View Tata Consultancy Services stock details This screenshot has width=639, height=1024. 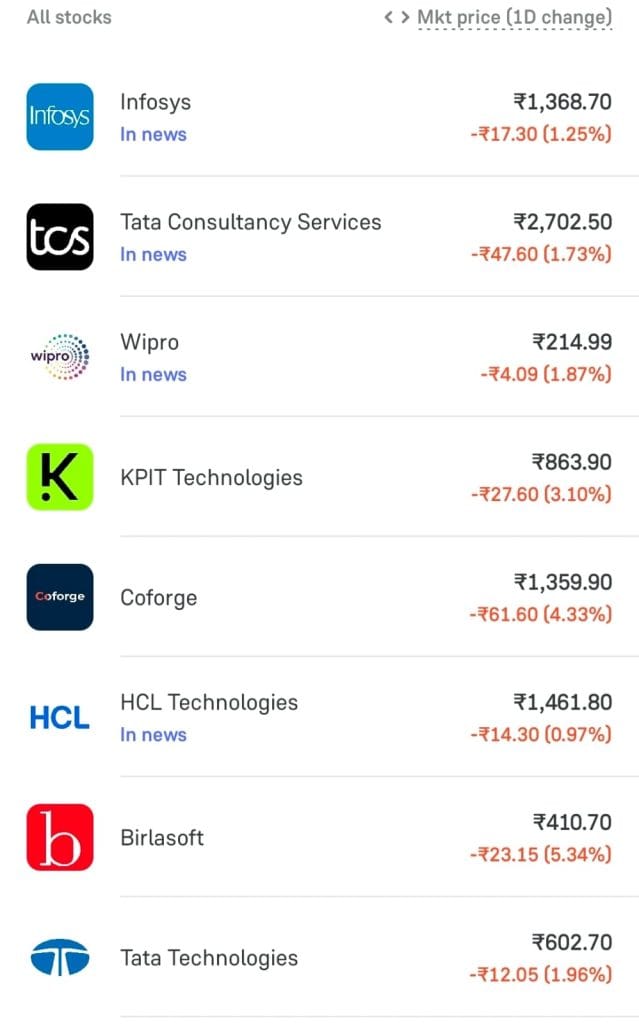coord(250,222)
